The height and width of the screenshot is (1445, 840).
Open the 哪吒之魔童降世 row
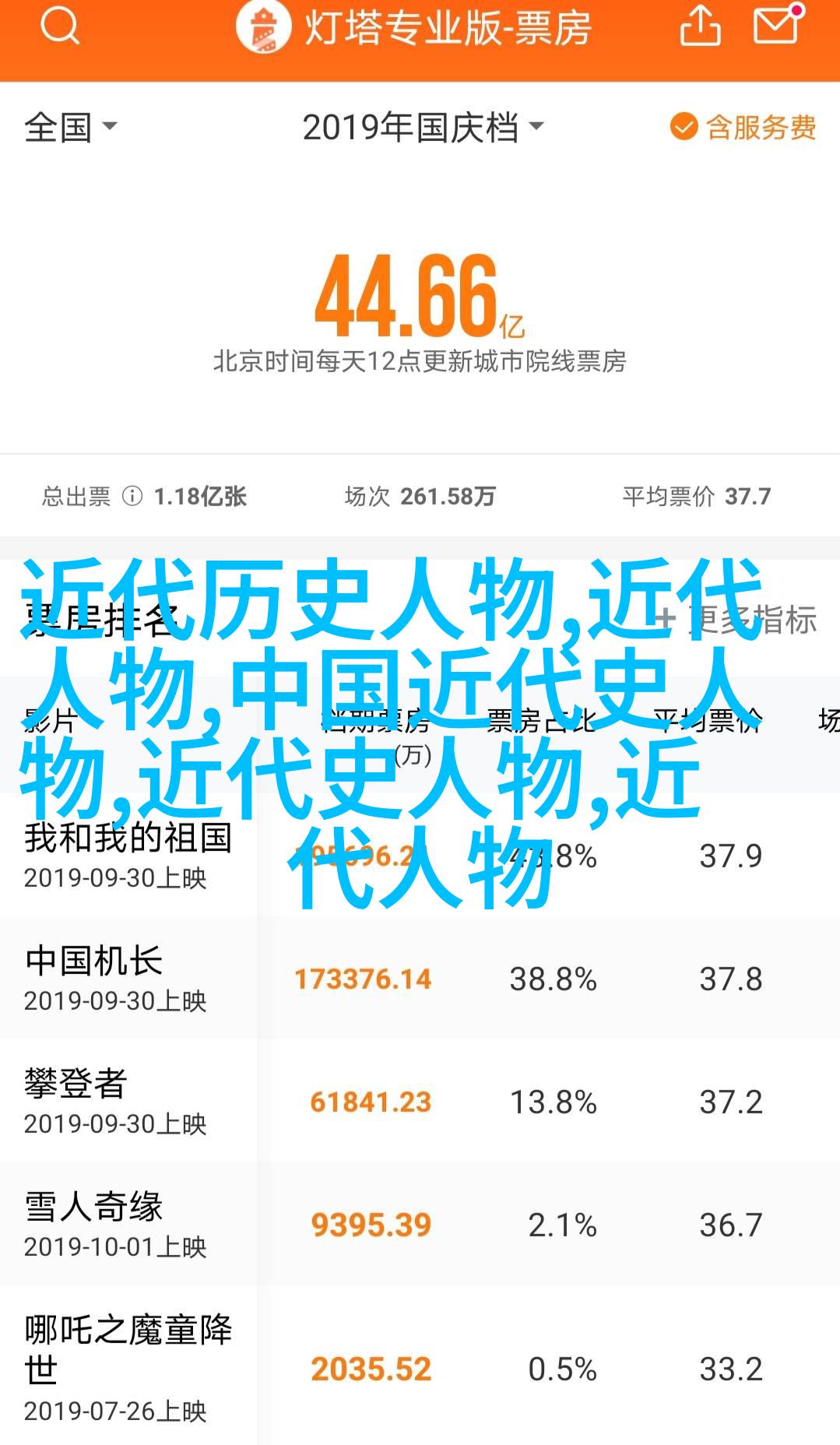(x=128, y=1366)
